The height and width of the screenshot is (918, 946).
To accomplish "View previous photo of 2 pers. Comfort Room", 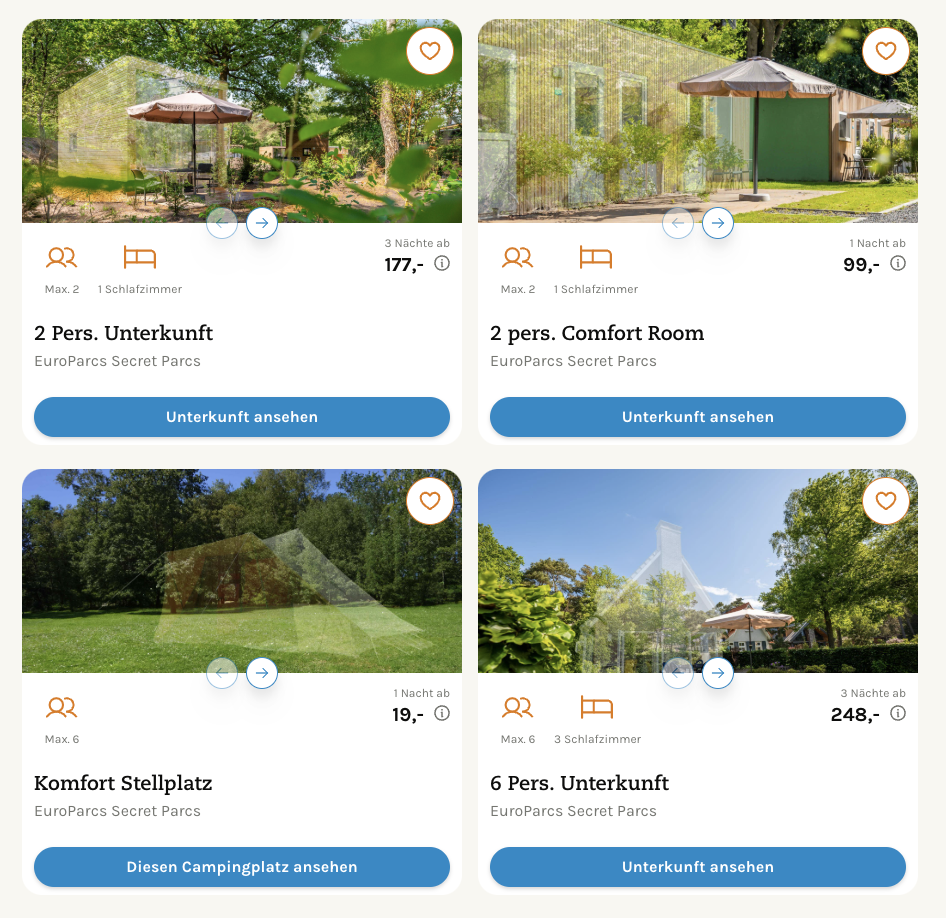I will (678, 223).
